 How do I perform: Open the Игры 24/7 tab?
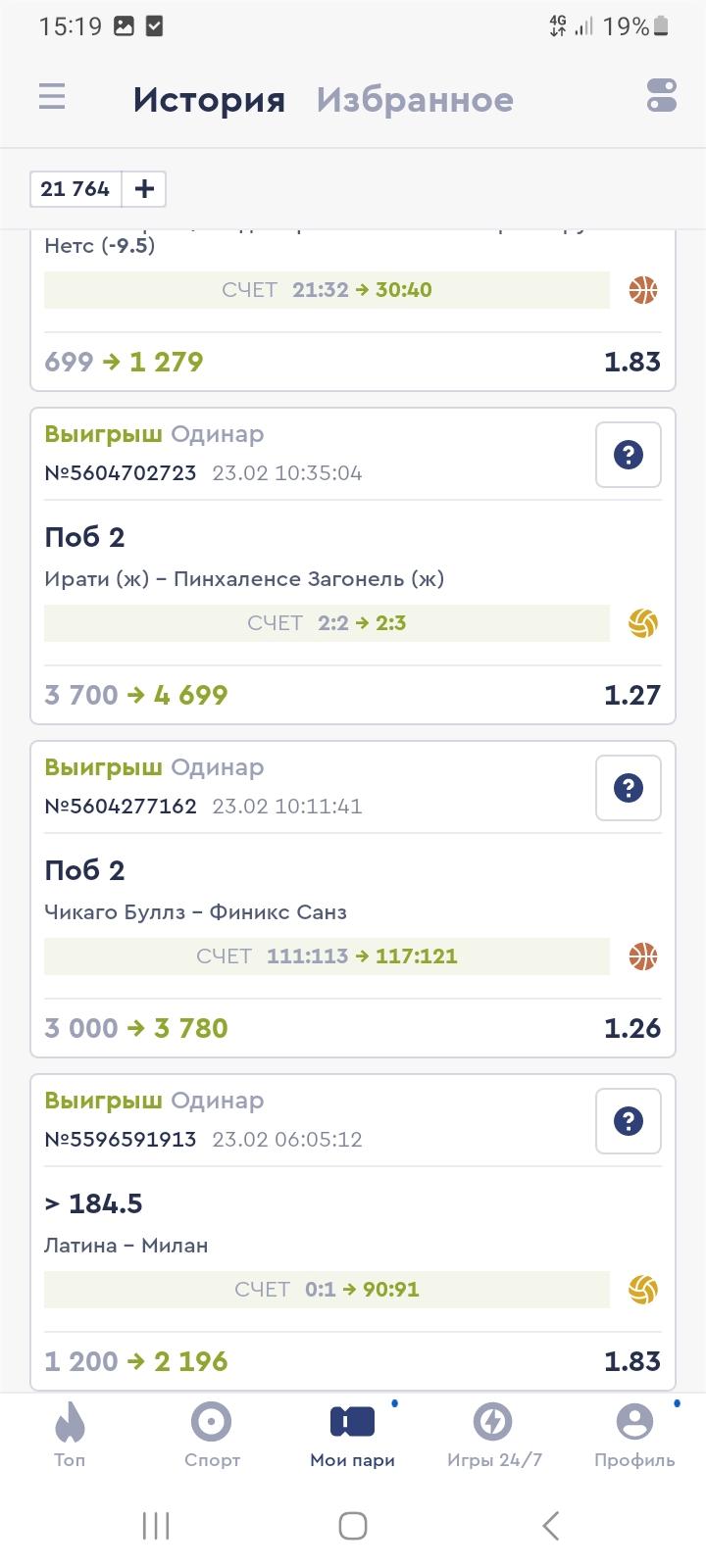(494, 1434)
